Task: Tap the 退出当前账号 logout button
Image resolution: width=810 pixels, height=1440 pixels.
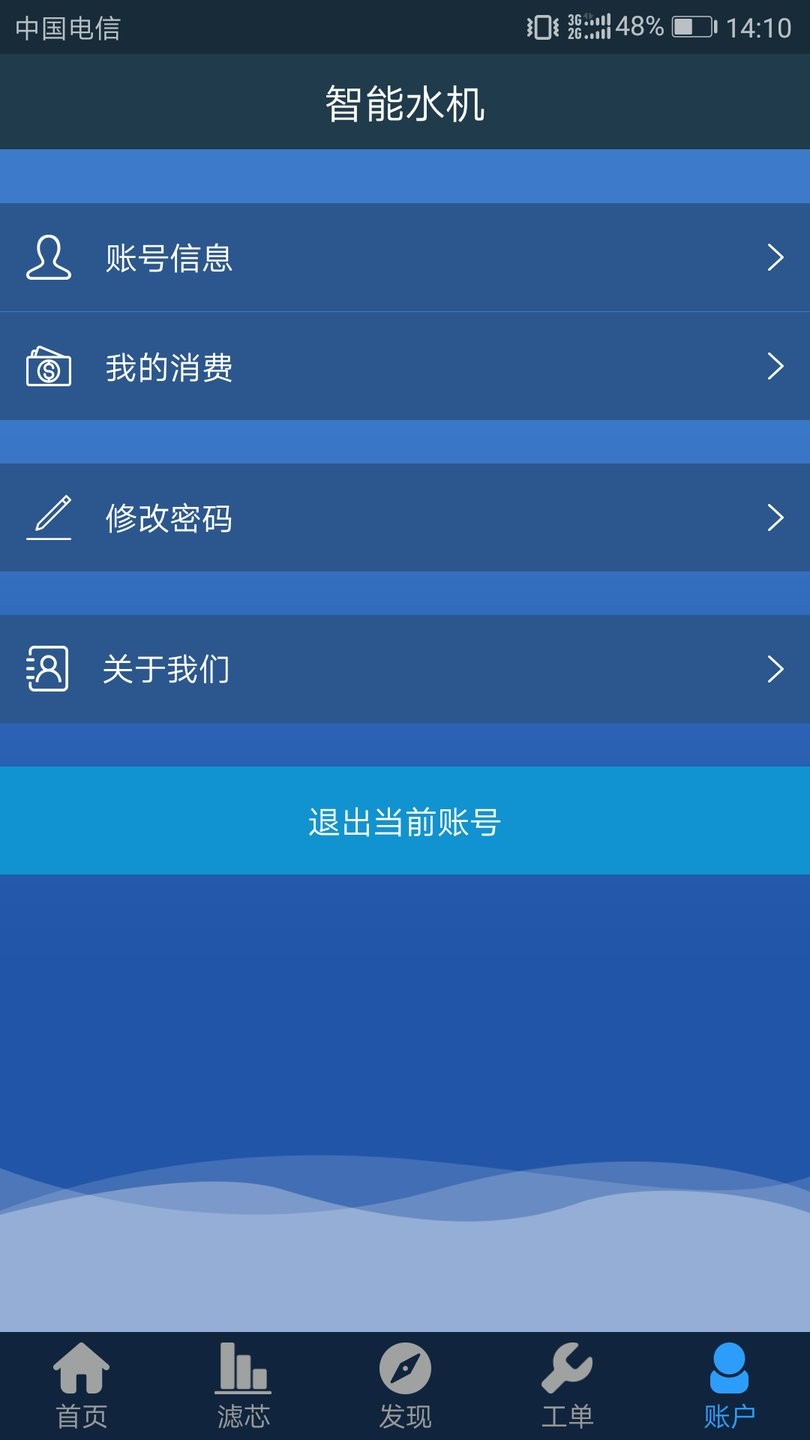Action: tap(405, 820)
